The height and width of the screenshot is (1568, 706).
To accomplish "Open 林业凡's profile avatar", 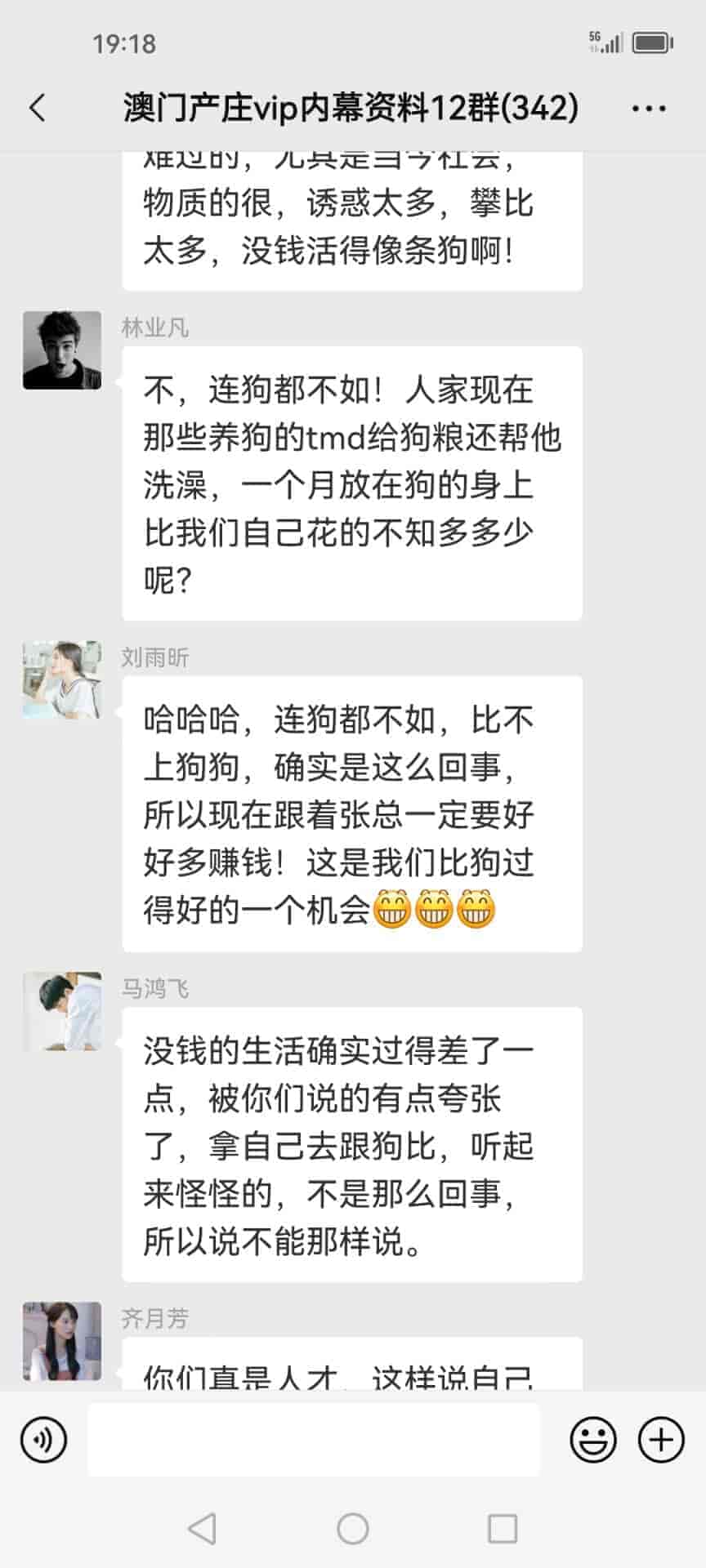I will click(62, 350).
